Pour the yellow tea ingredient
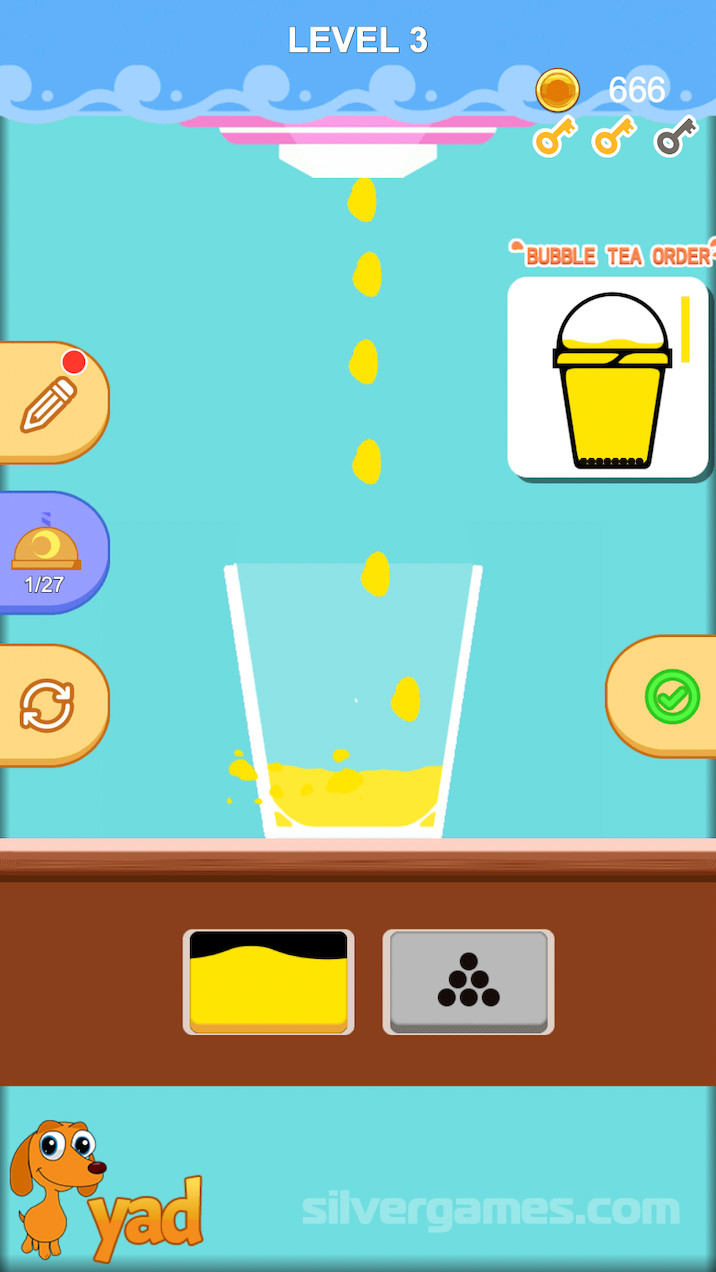 (x=268, y=981)
